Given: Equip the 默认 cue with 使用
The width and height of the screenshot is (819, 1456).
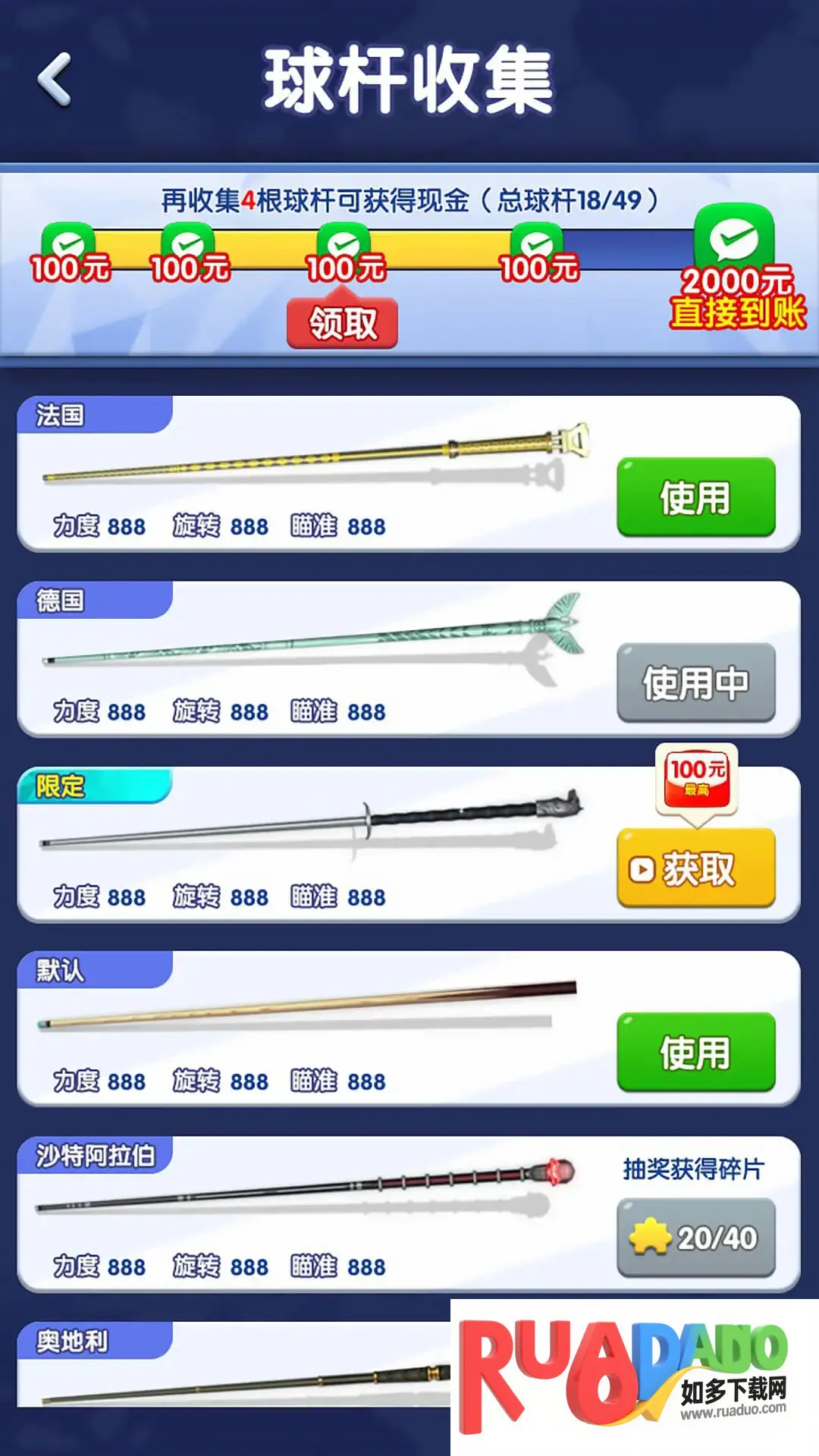Looking at the screenshot, I should tap(695, 1053).
